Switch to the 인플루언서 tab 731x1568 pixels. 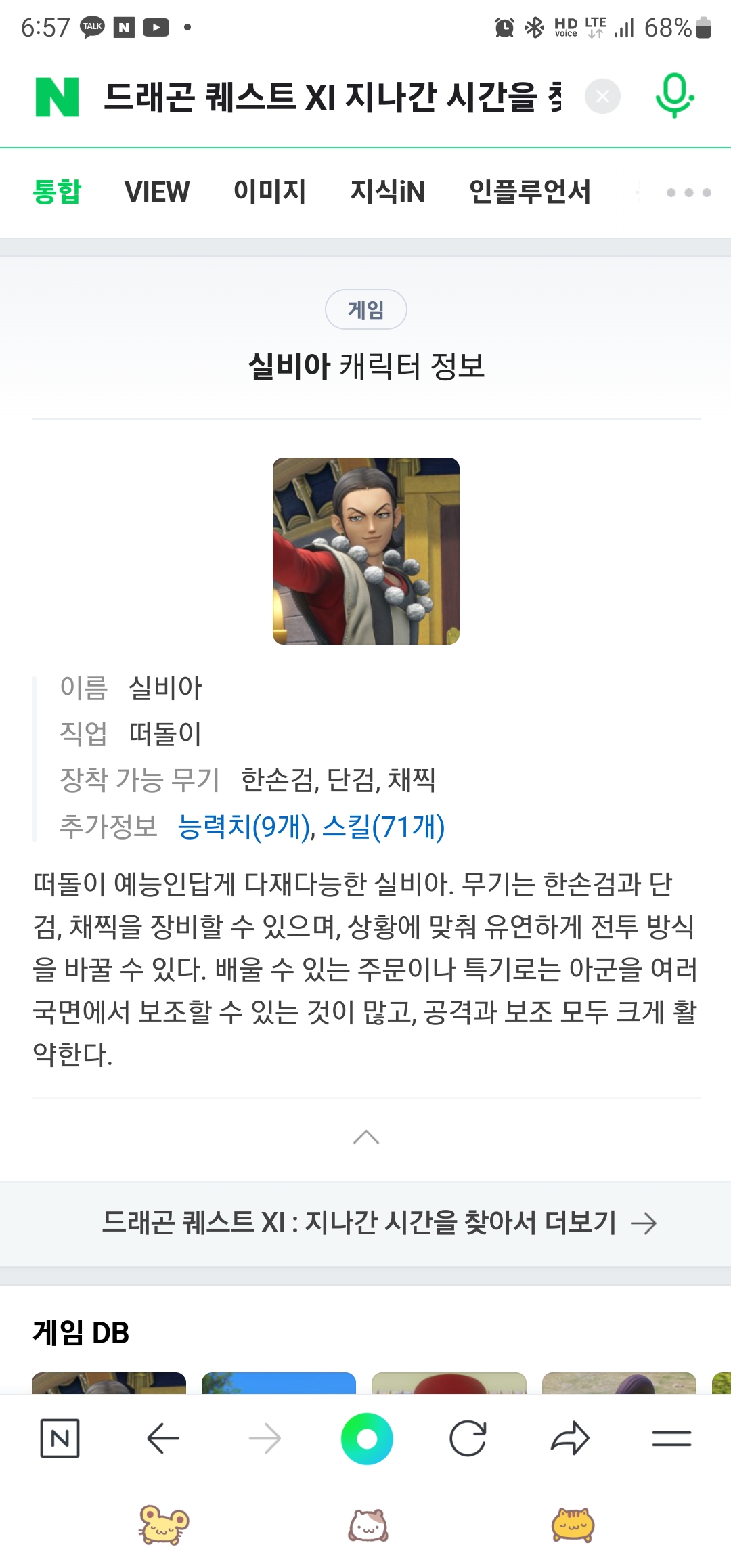tap(530, 192)
